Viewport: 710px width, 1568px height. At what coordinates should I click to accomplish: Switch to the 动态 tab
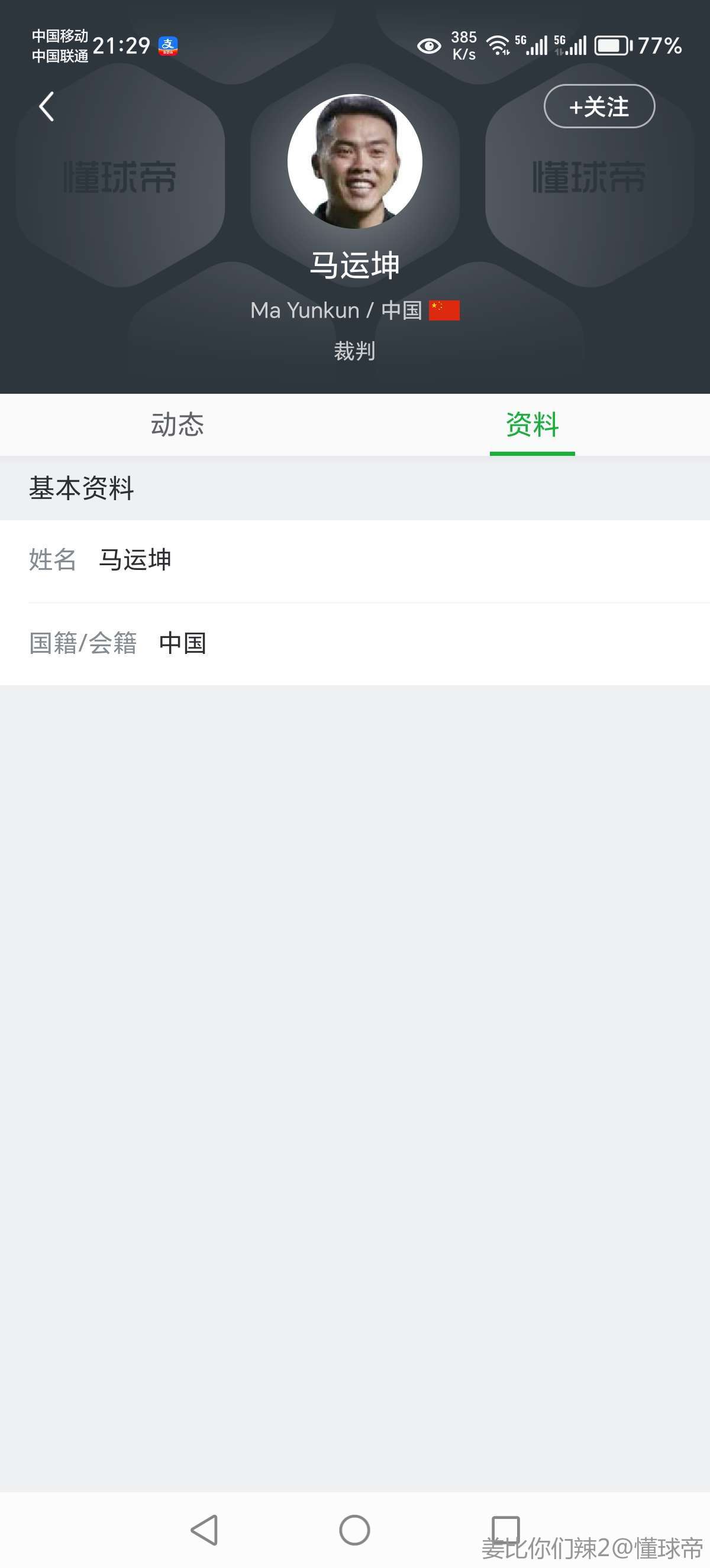click(177, 425)
